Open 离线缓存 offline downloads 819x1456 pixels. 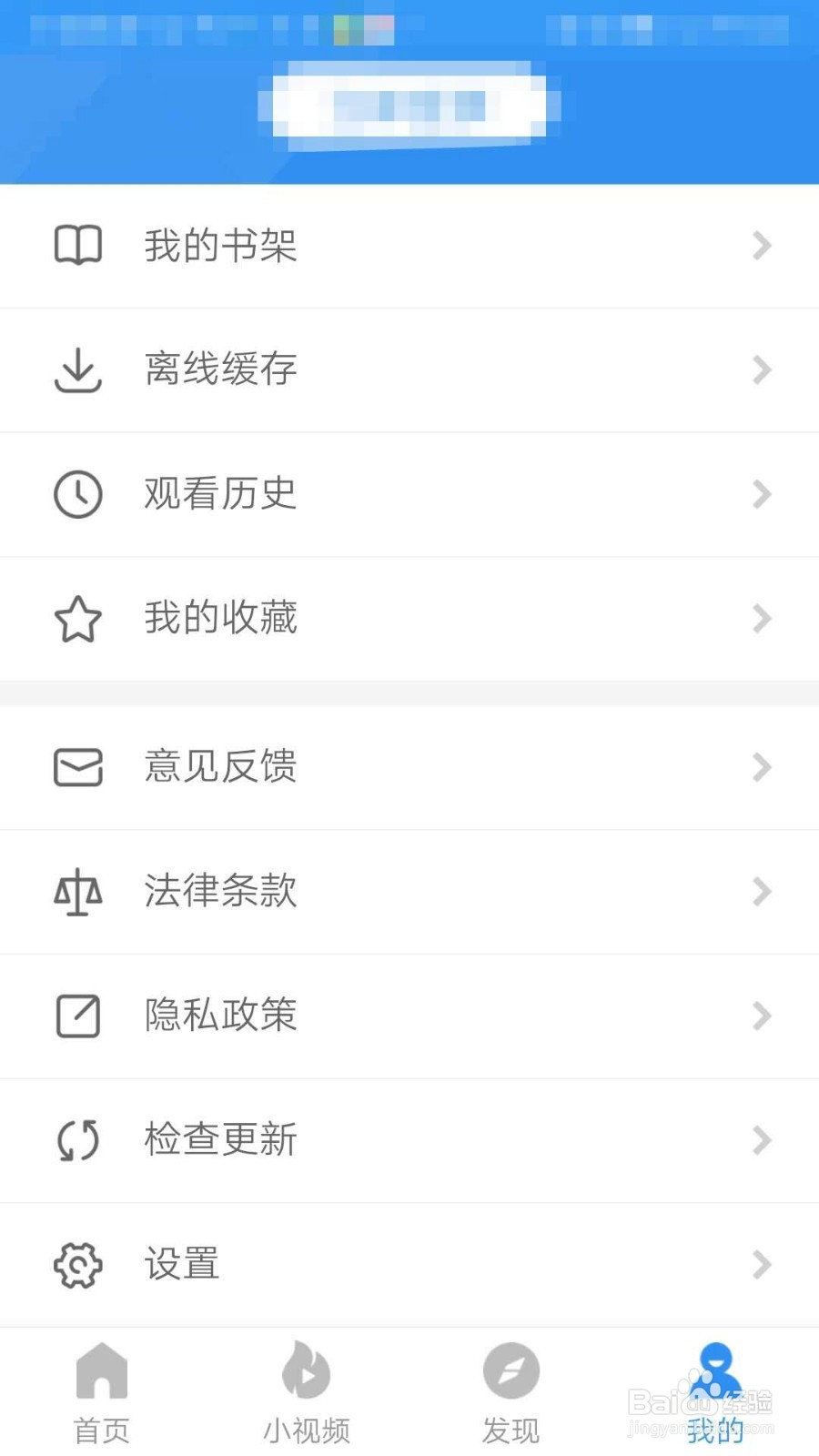409,369
